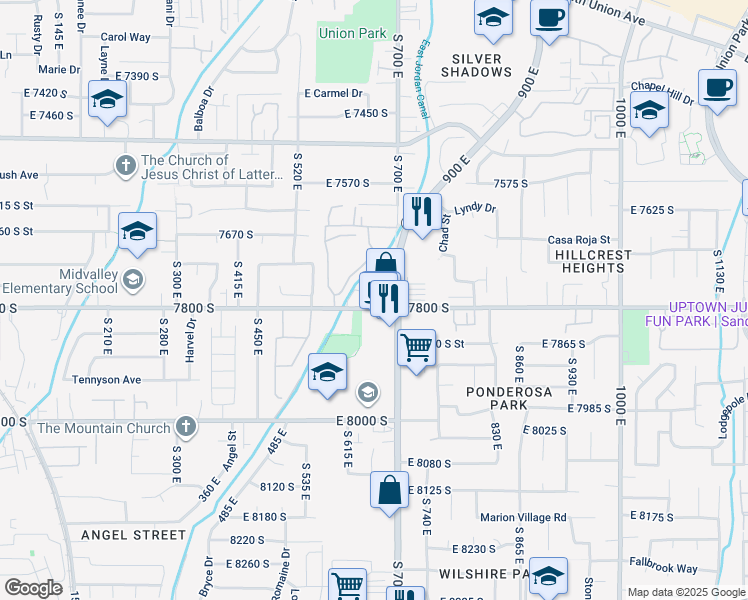Screen dimensions: 748x600
Task: Tap the cafe marker beside Union Ave
Action: [x=550, y=18]
